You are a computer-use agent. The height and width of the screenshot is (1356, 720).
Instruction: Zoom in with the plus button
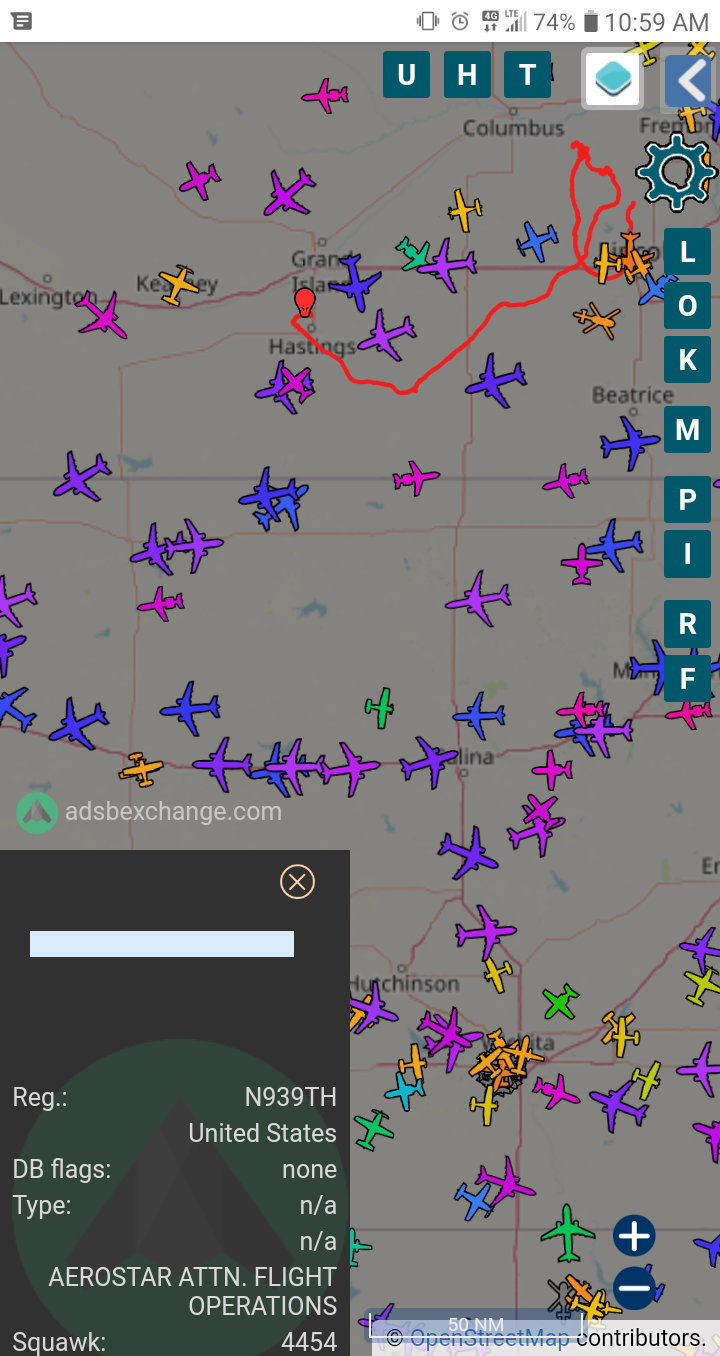(x=634, y=1236)
